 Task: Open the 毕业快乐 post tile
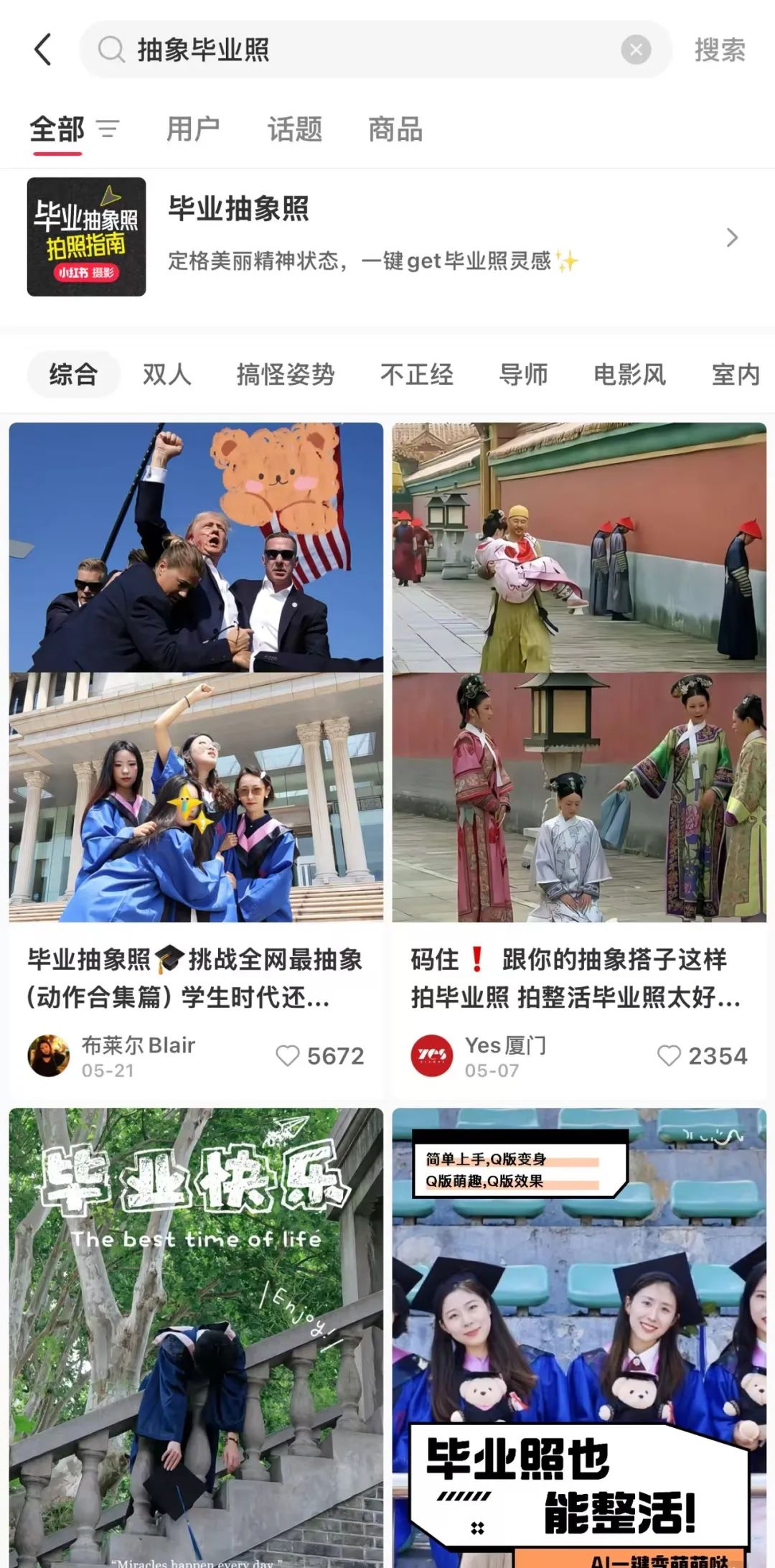195,1335
